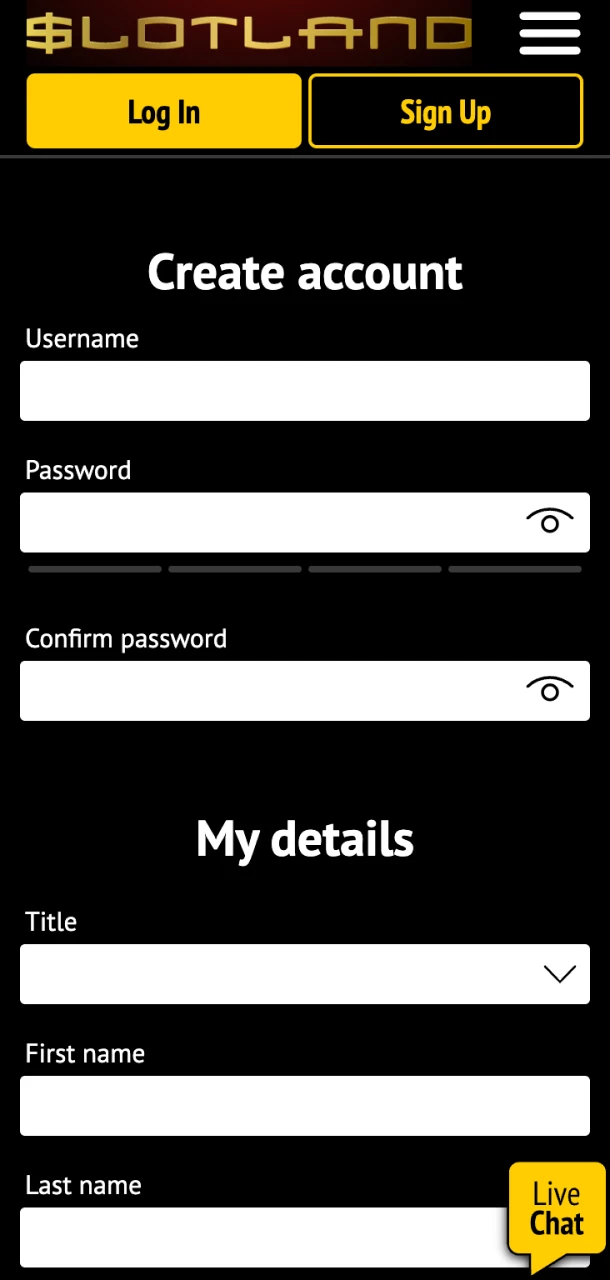Focus the First name field
Image resolution: width=610 pixels, height=1280 pixels.
click(304, 1106)
